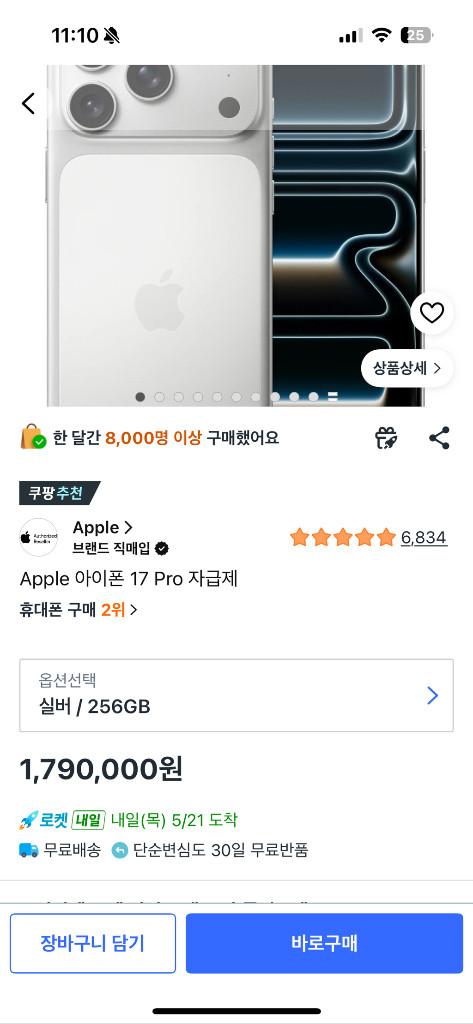Image resolution: width=473 pixels, height=1024 pixels.
Task: Open the 옵션선택 option selector
Action: point(236,696)
